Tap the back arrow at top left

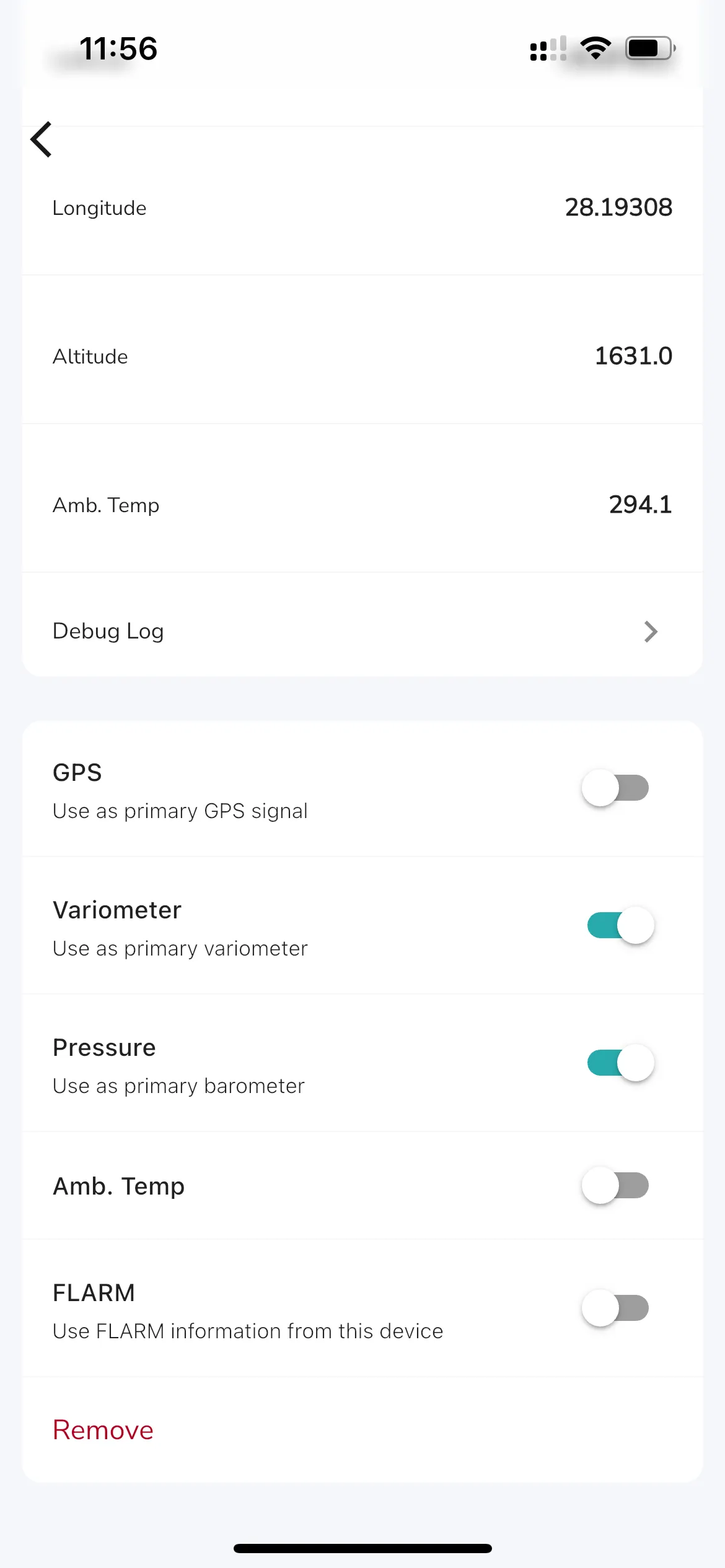click(42, 139)
